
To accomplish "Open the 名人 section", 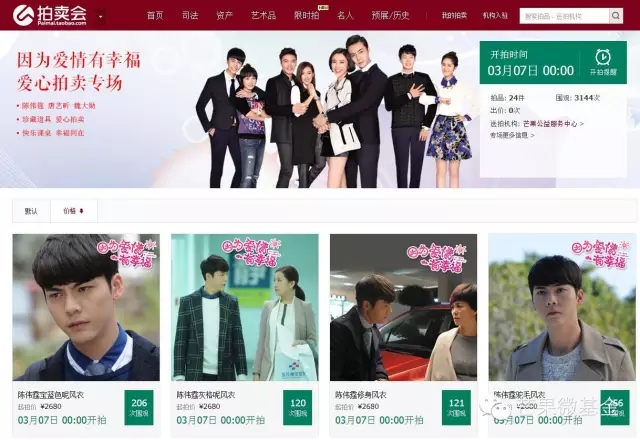I will pos(345,16).
